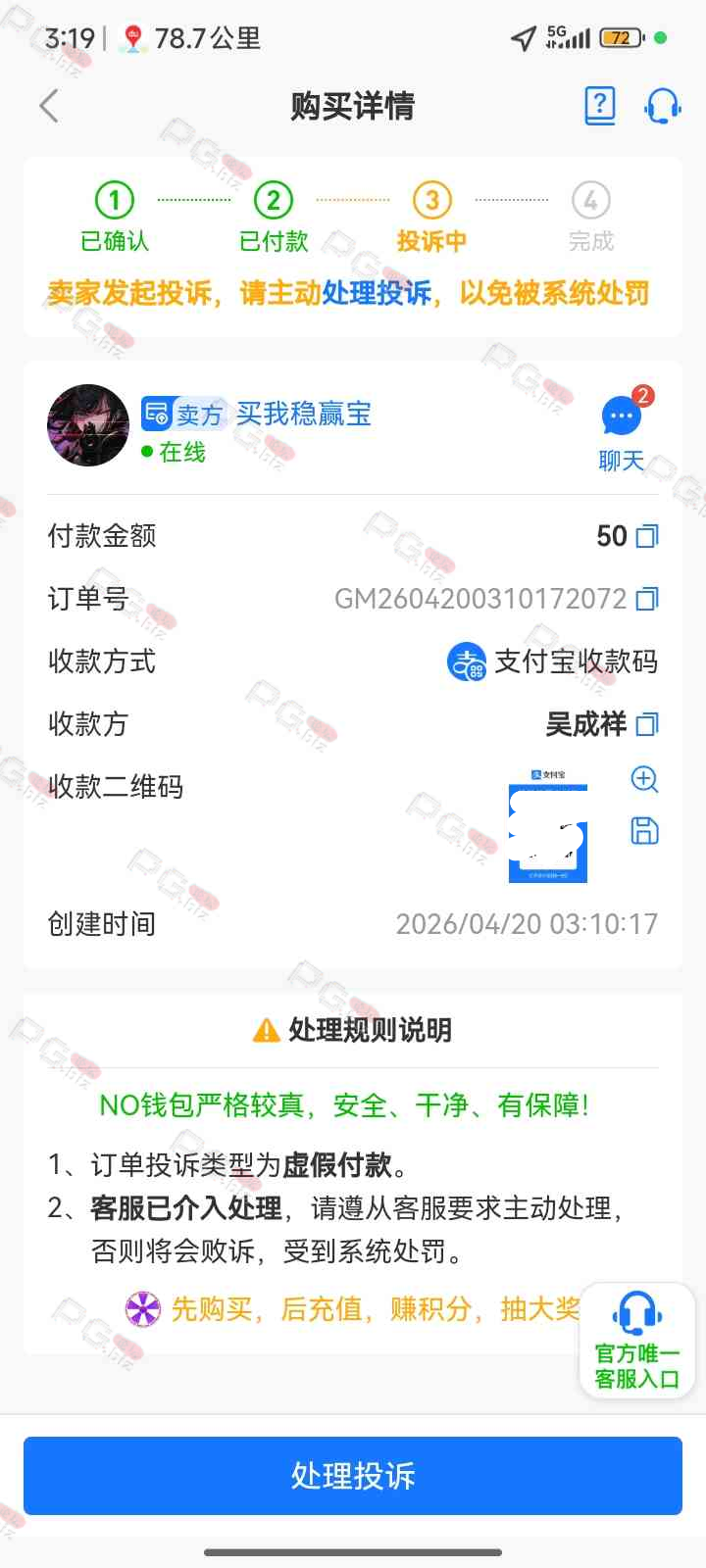Image resolution: width=706 pixels, height=1568 pixels.
Task: Tap the 处理投诉 button
Action: [x=353, y=1476]
